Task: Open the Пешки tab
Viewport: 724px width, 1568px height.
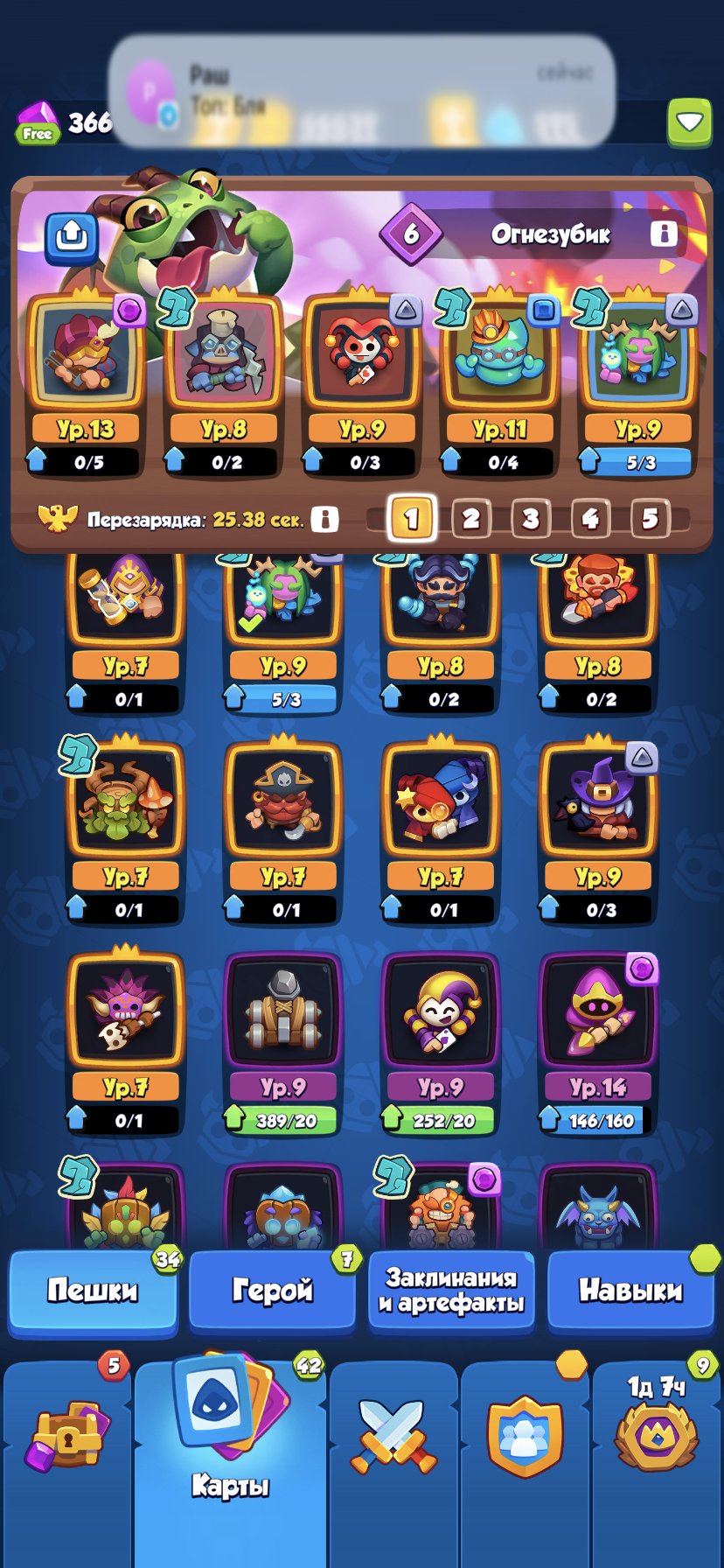Action: click(x=93, y=1290)
